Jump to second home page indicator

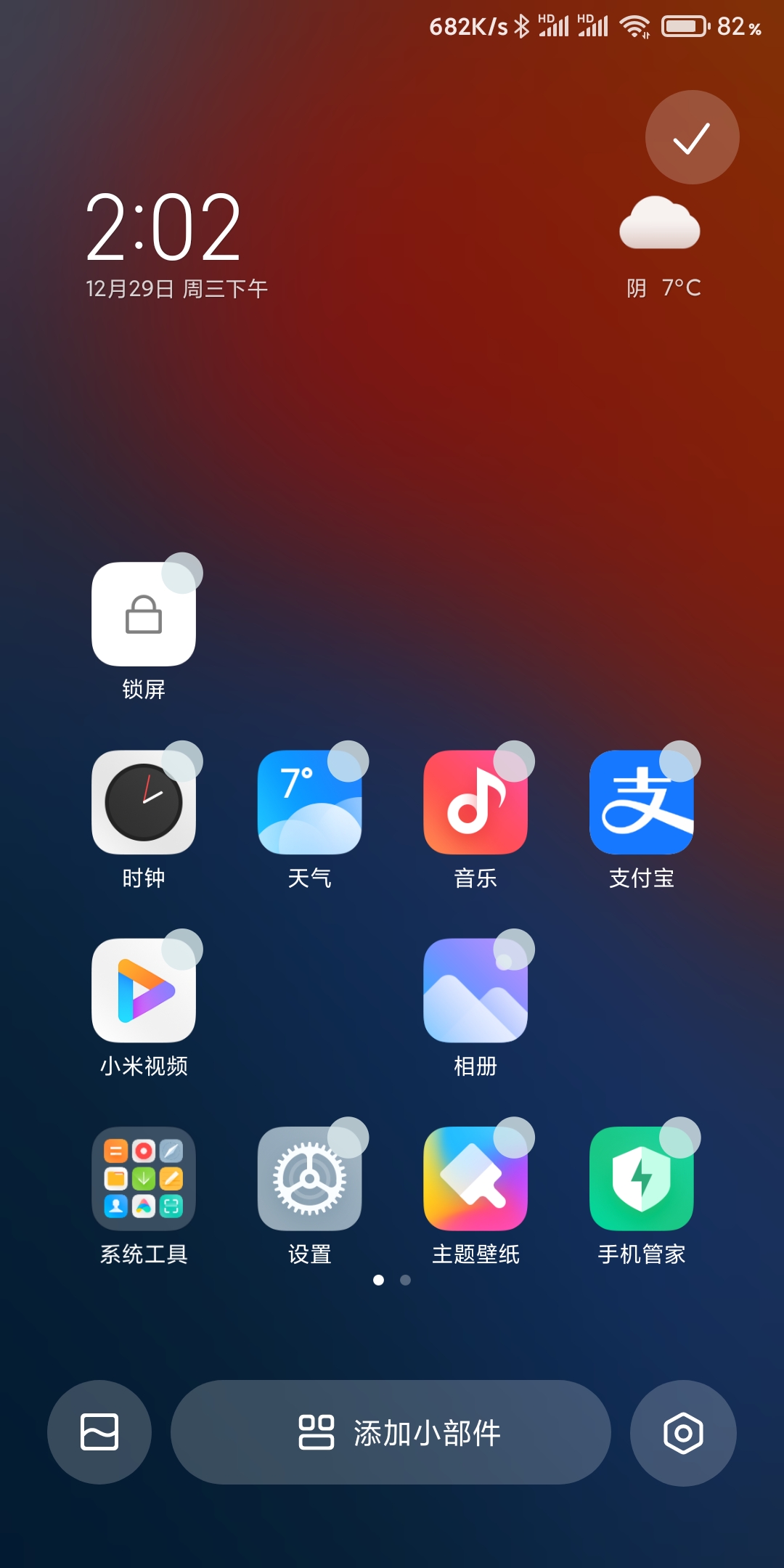tap(406, 1280)
